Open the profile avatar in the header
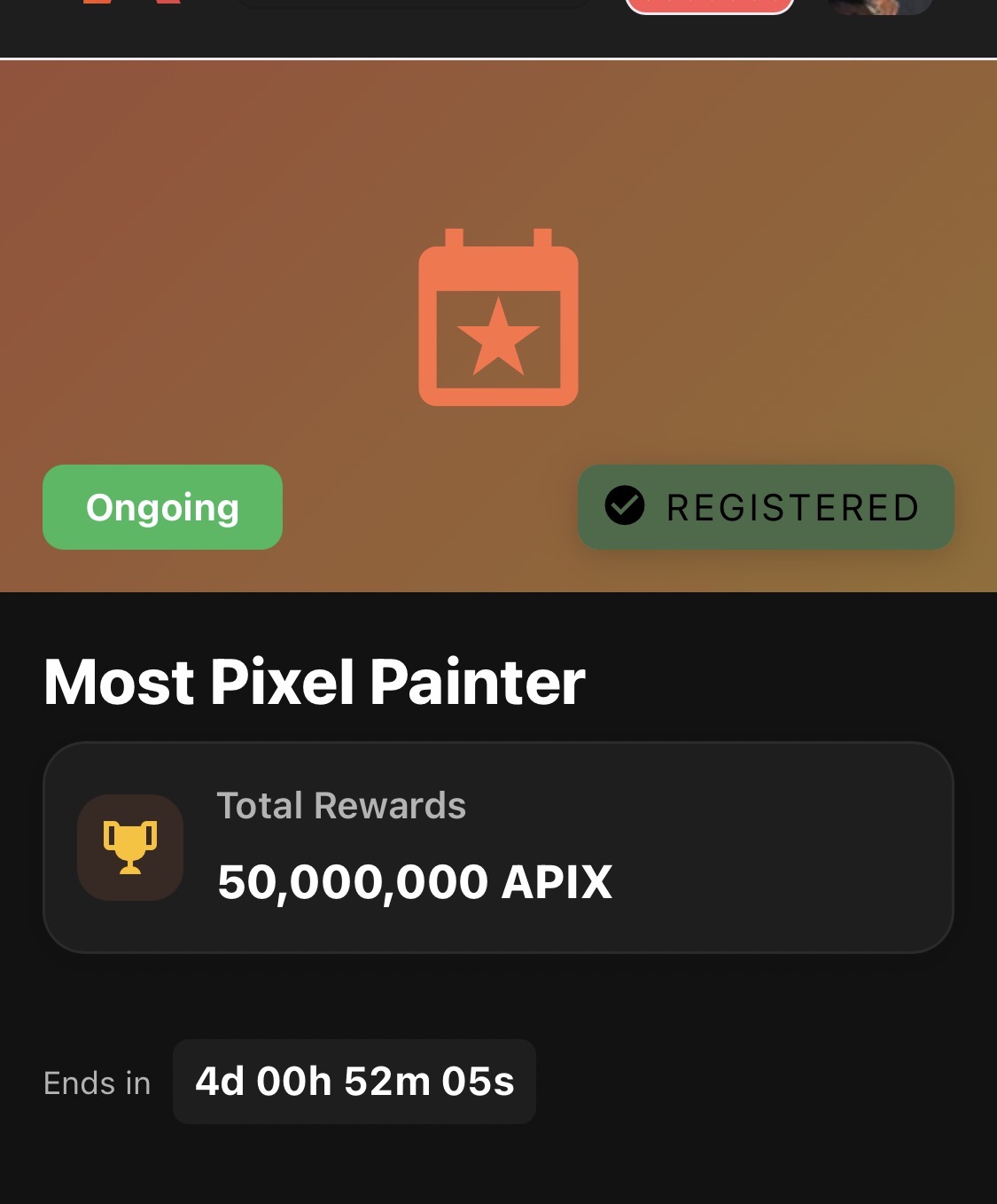 click(x=878, y=6)
